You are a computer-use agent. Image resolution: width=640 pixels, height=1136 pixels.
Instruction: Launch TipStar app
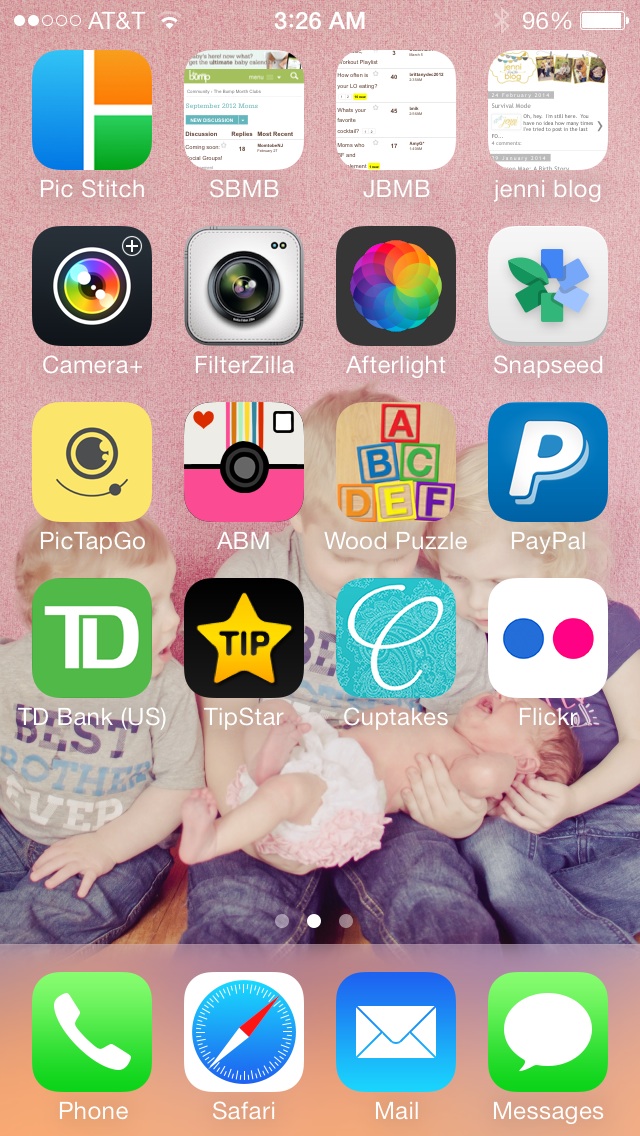[x=244, y=638]
